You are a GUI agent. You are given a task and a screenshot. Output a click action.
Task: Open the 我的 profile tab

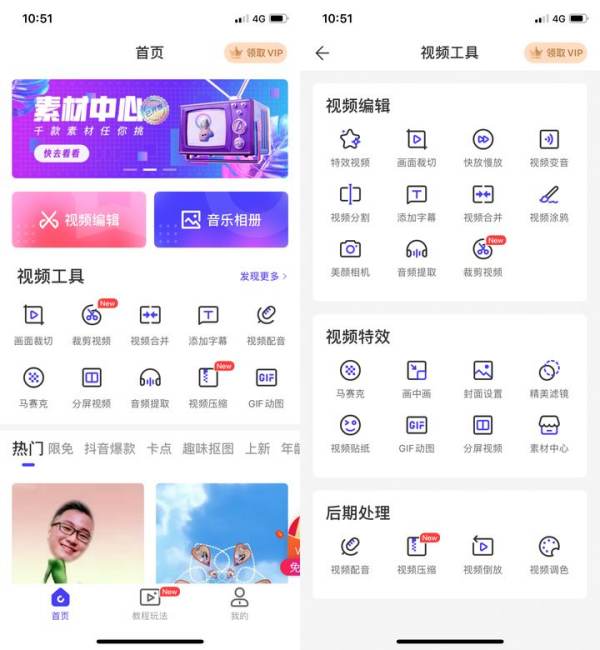point(239,604)
